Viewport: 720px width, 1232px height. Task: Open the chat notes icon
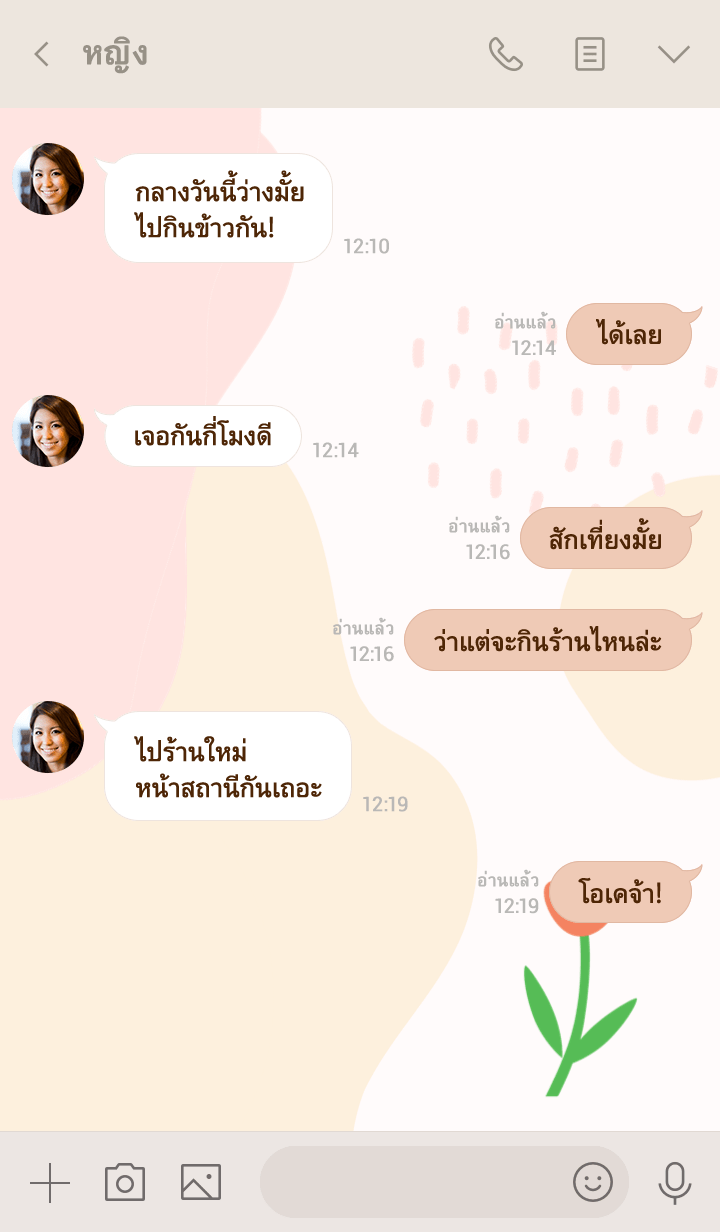coord(590,54)
